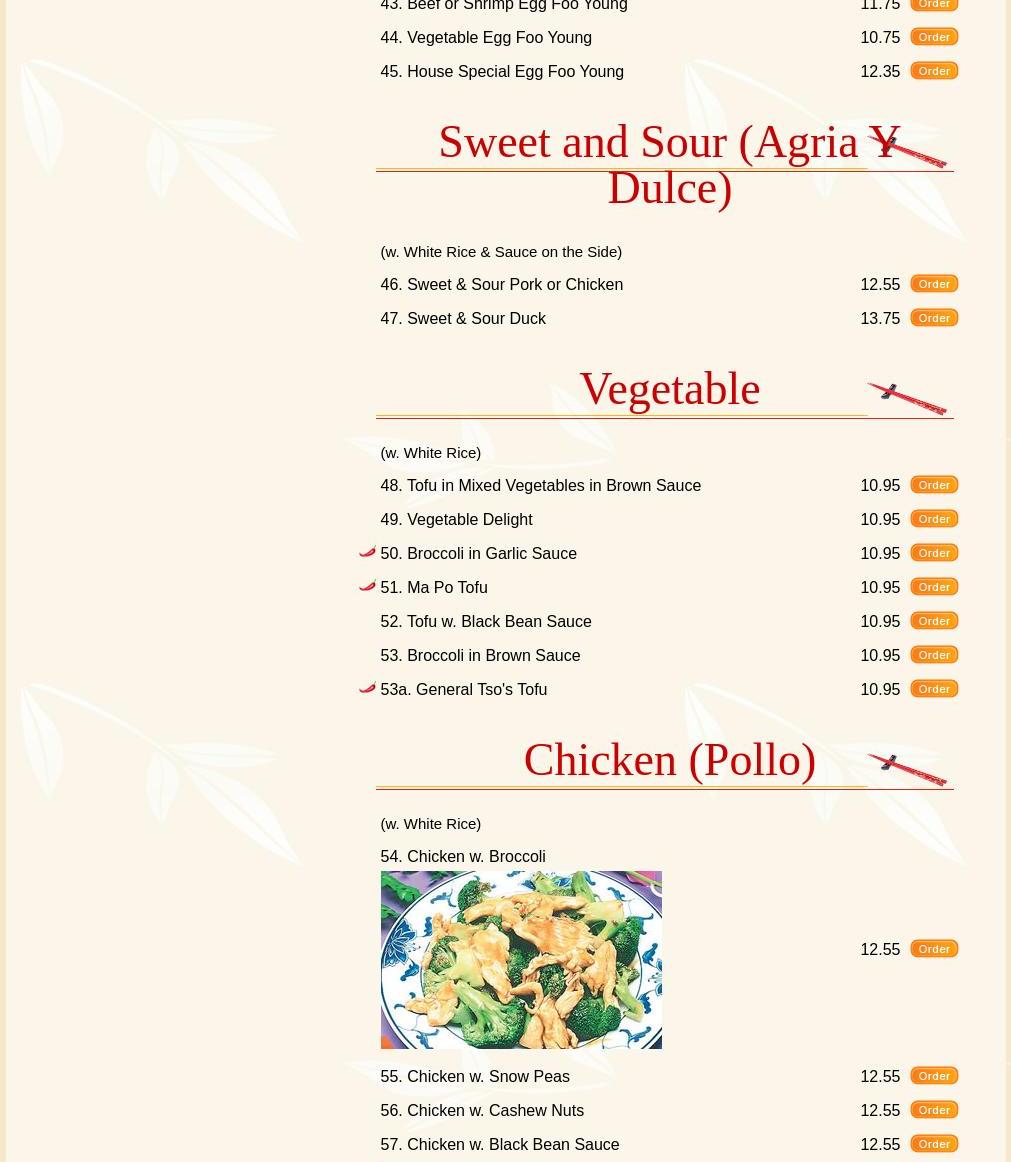Order the Ma Po Tofu
Screen dimensions: 1011x1162
pos(934,587)
